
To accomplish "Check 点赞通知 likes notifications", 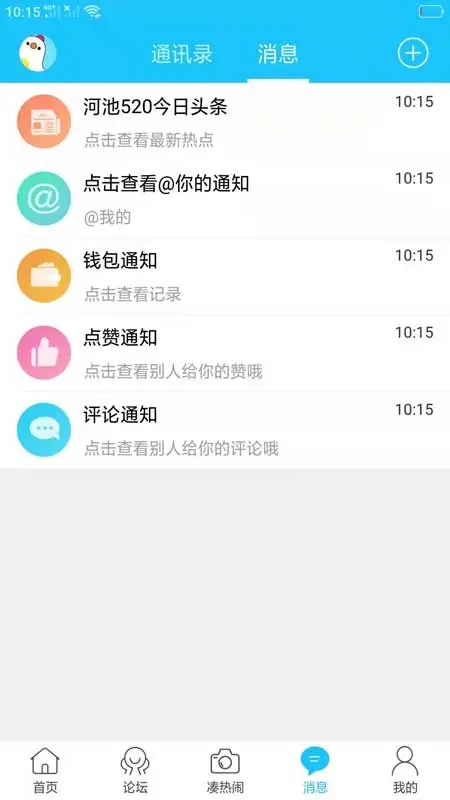I will 225,353.
